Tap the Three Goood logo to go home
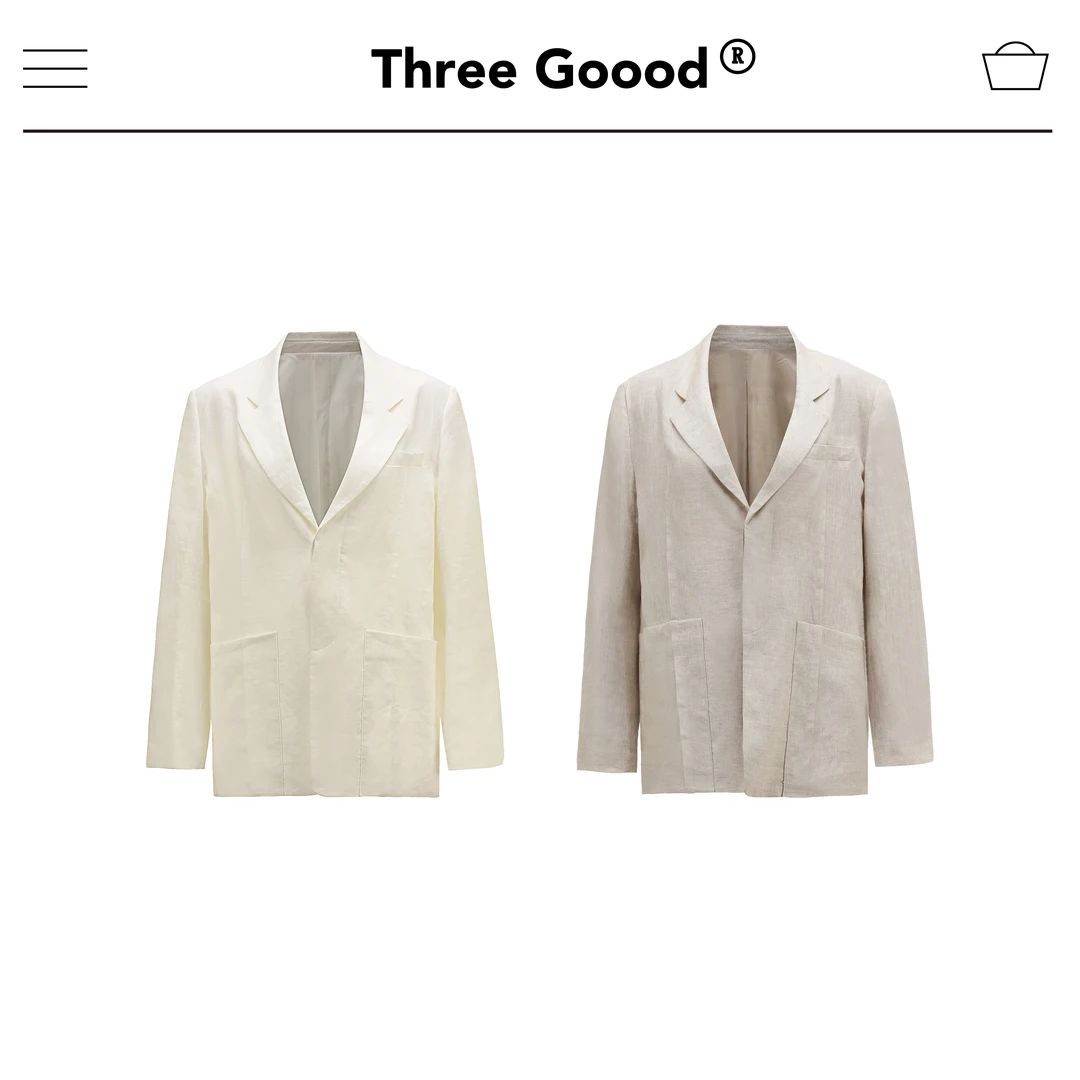 562,68
